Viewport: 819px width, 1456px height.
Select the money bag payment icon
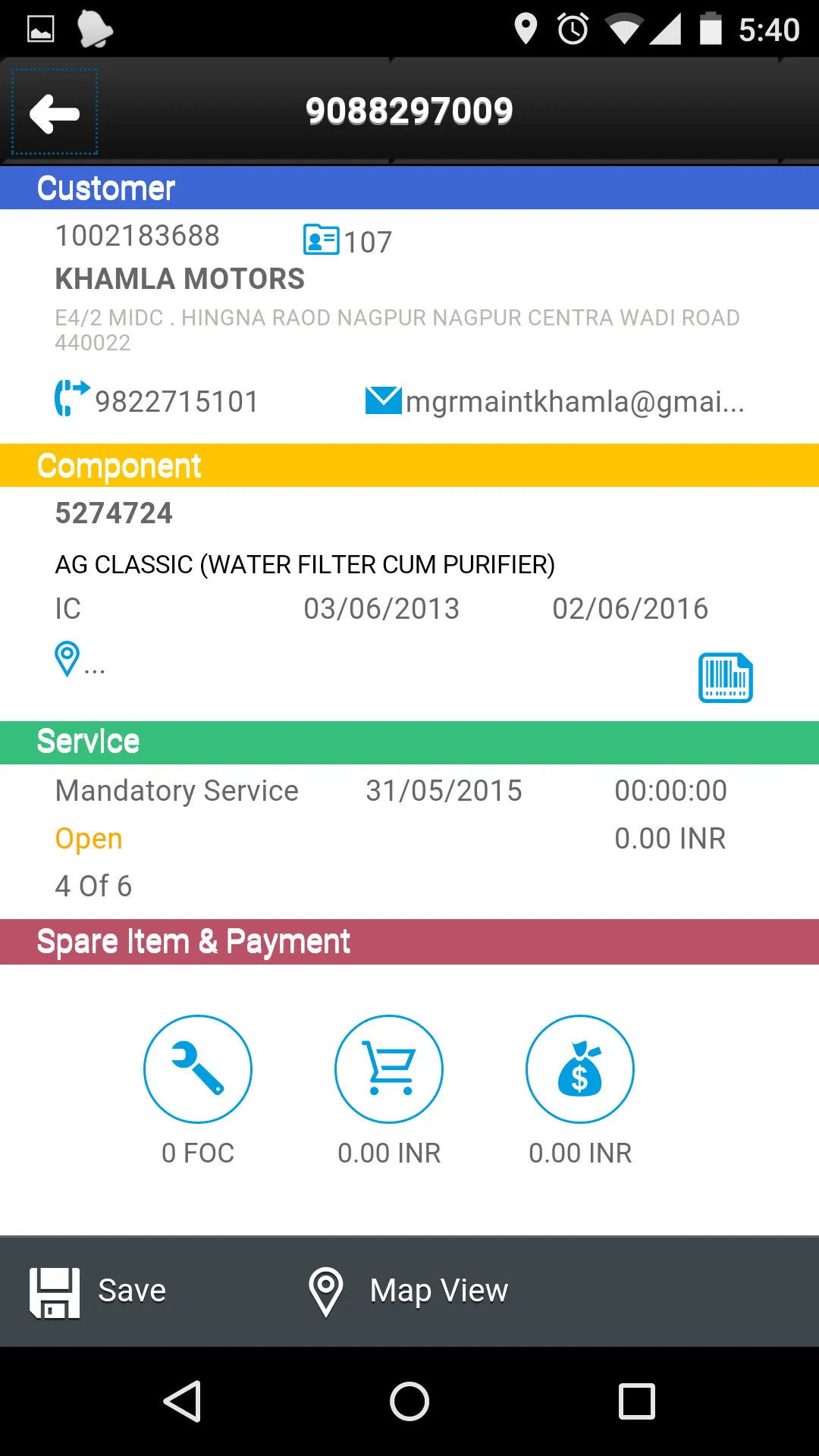pyautogui.click(x=580, y=1068)
